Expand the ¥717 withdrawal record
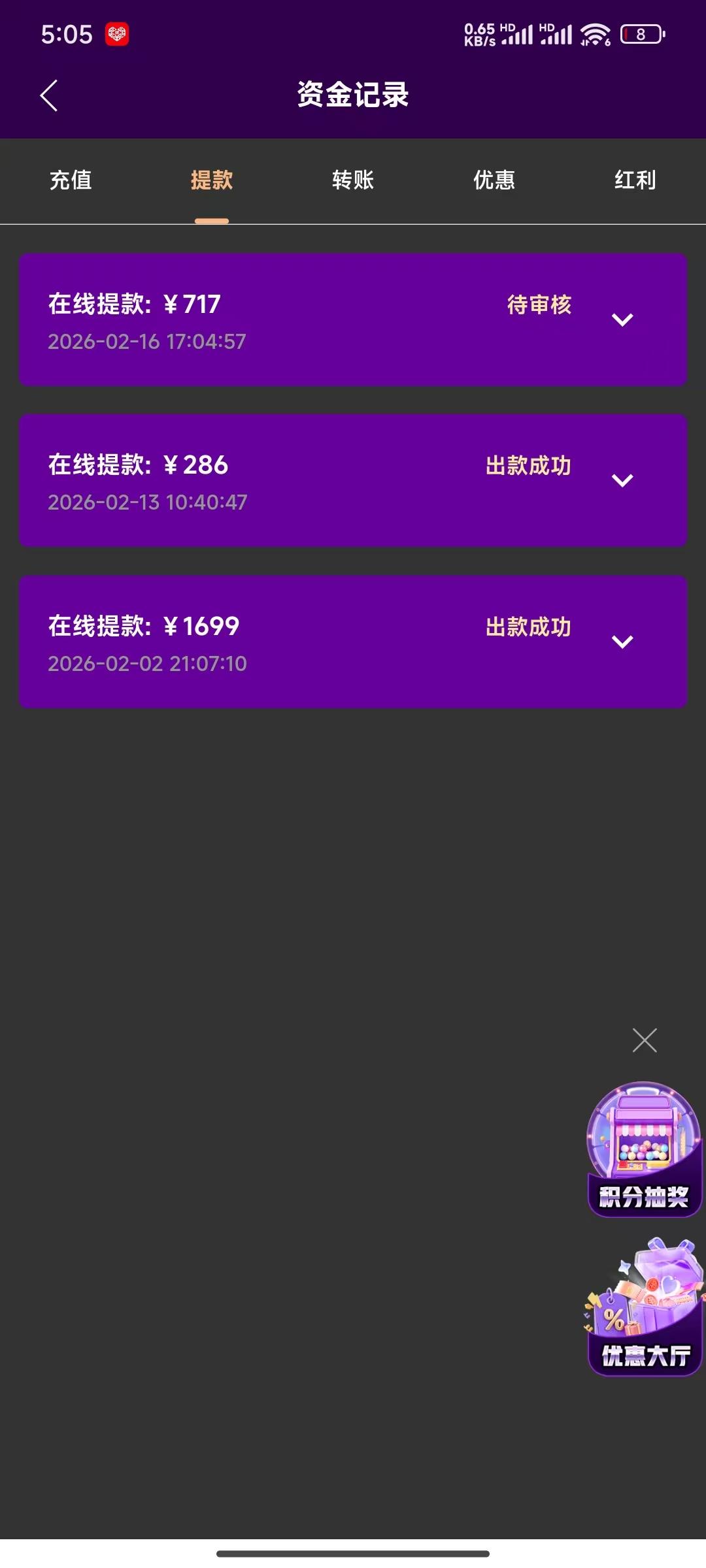 (622, 319)
